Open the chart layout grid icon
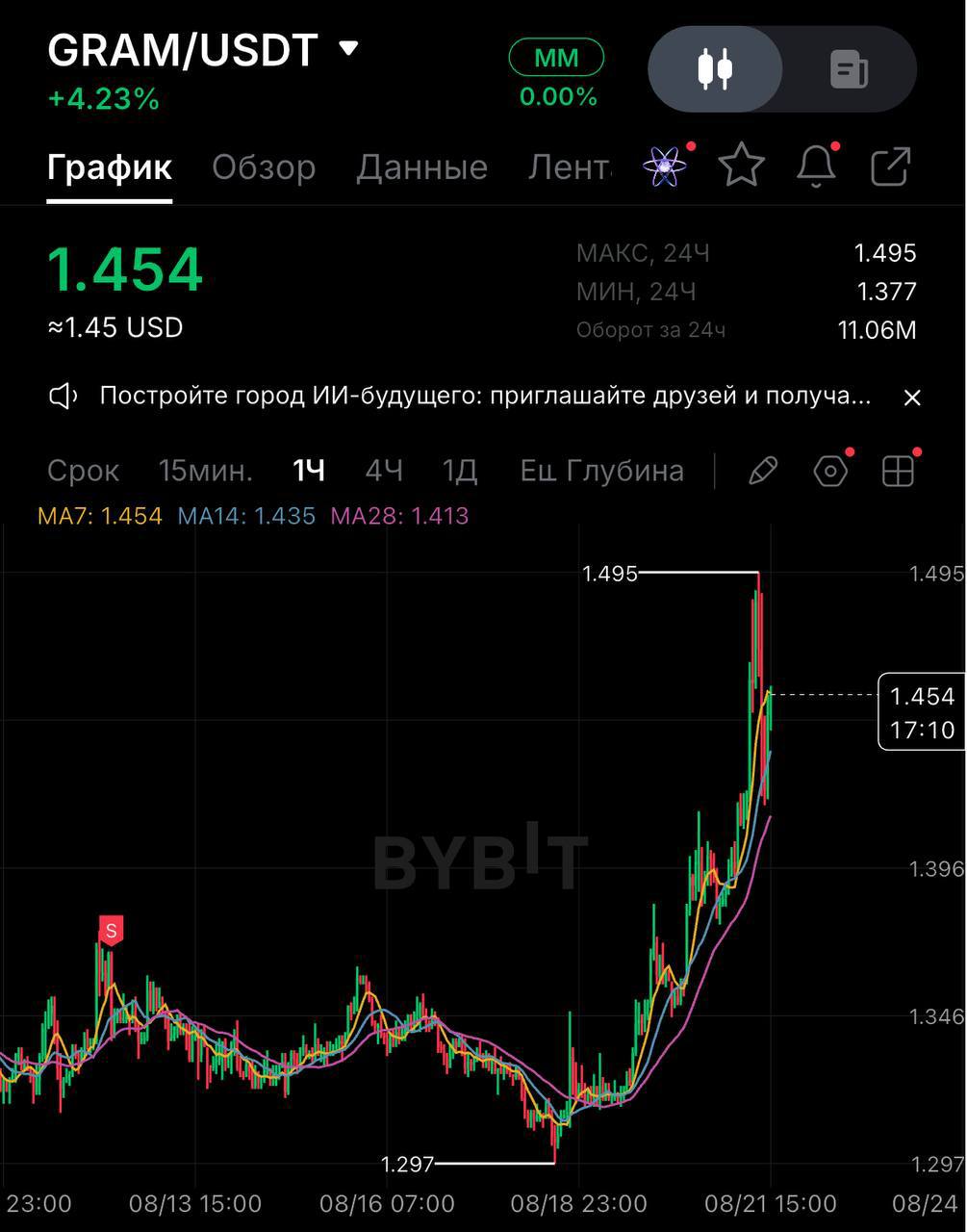 pyautogui.click(x=898, y=472)
